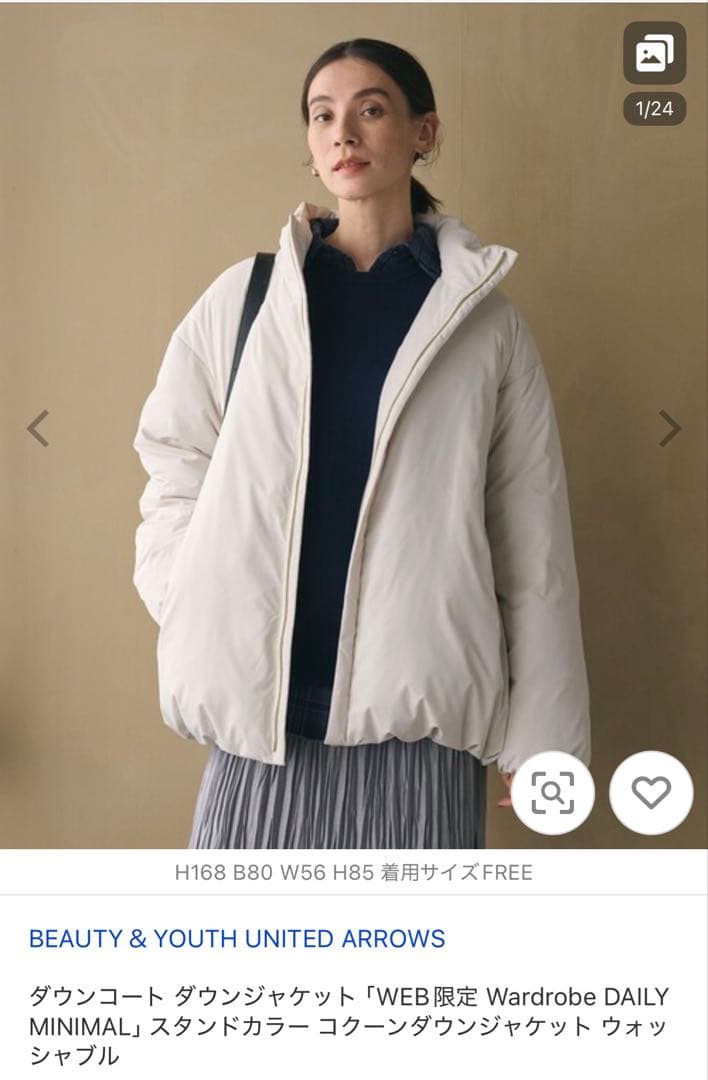Search for similar items by image
The height and width of the screenshot is (1080, 708).
point(552,793)
